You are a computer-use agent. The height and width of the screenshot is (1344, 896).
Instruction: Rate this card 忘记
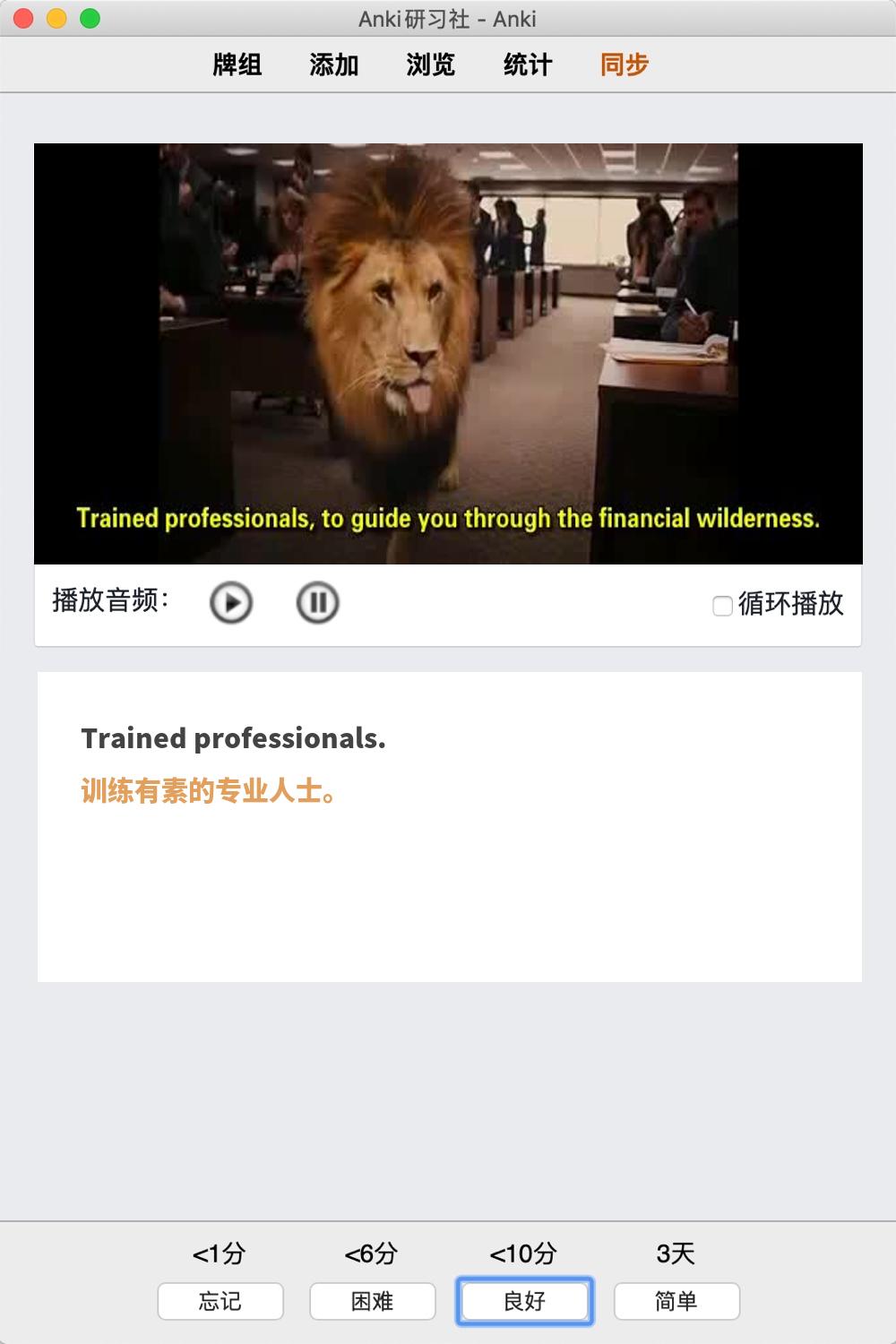(x=220, y=1301)
